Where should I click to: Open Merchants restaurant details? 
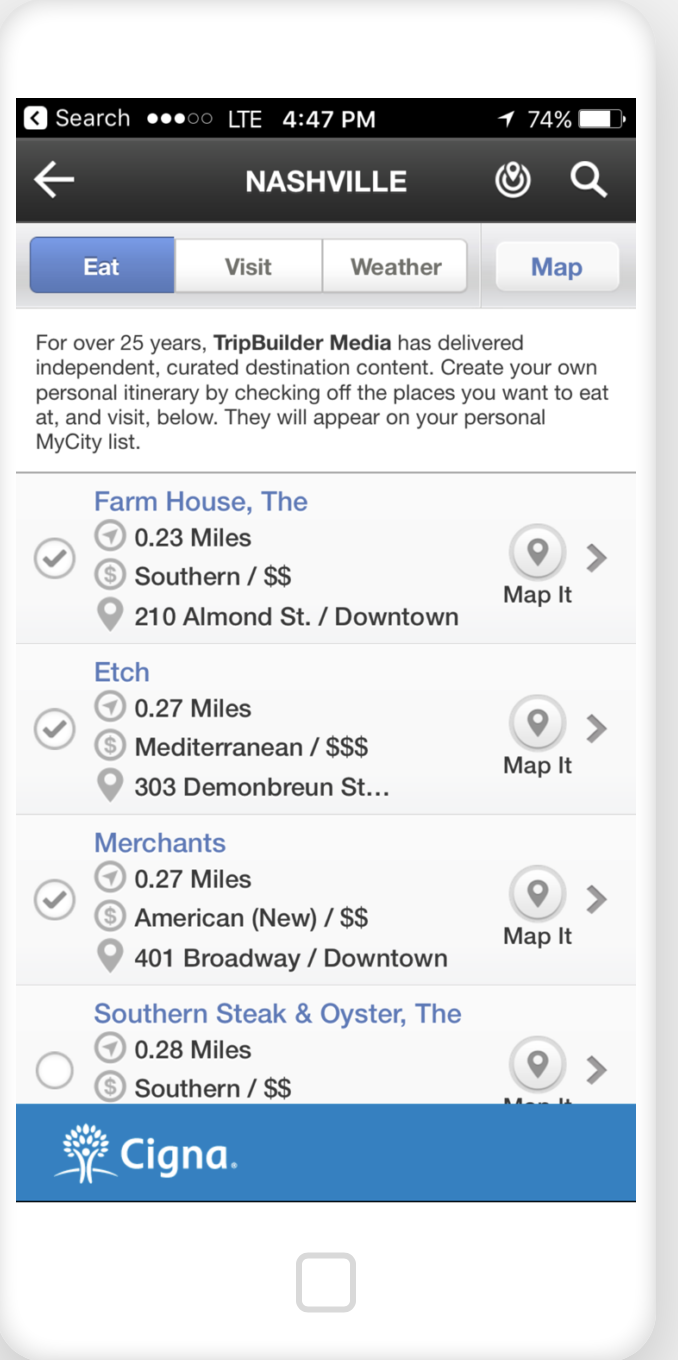pyautogui.click(x=160, y=843)
